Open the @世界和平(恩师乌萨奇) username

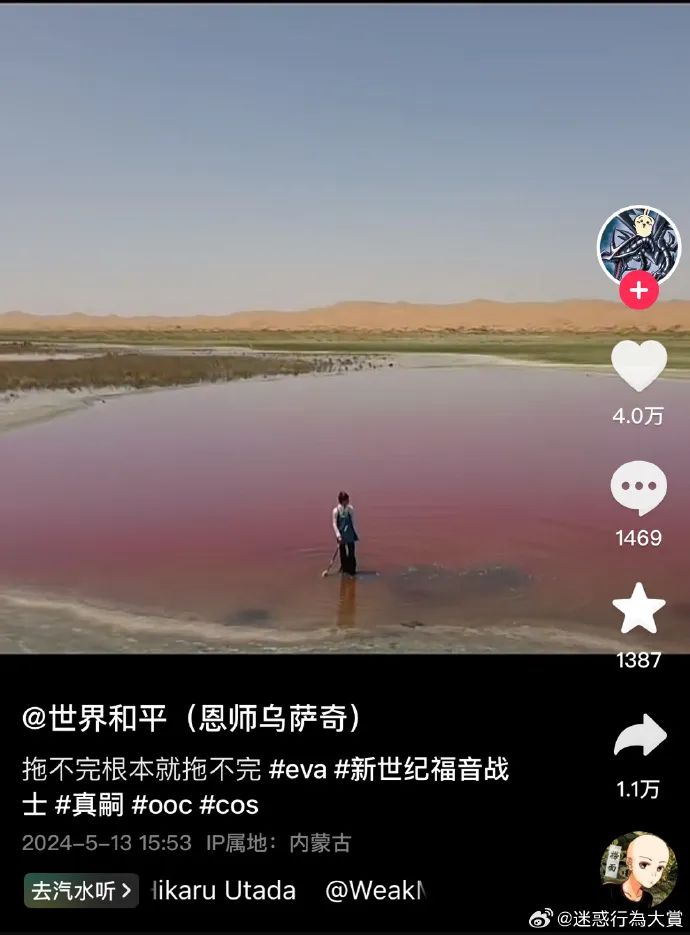pyautogui.click(x=192, y=718)
